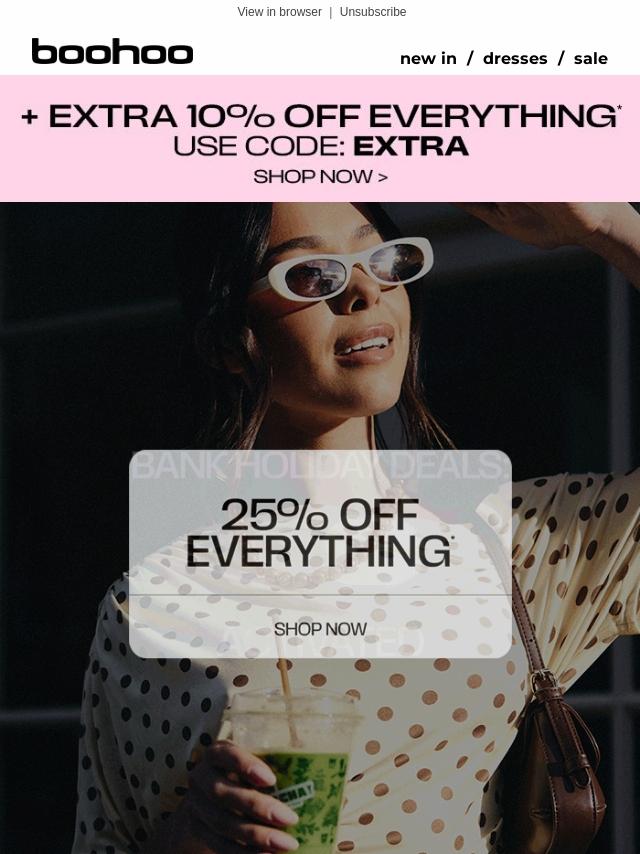Tap SHOP NOW under 25% off everything
Screen dimensions: 640x854
click(x=320, y=629)
